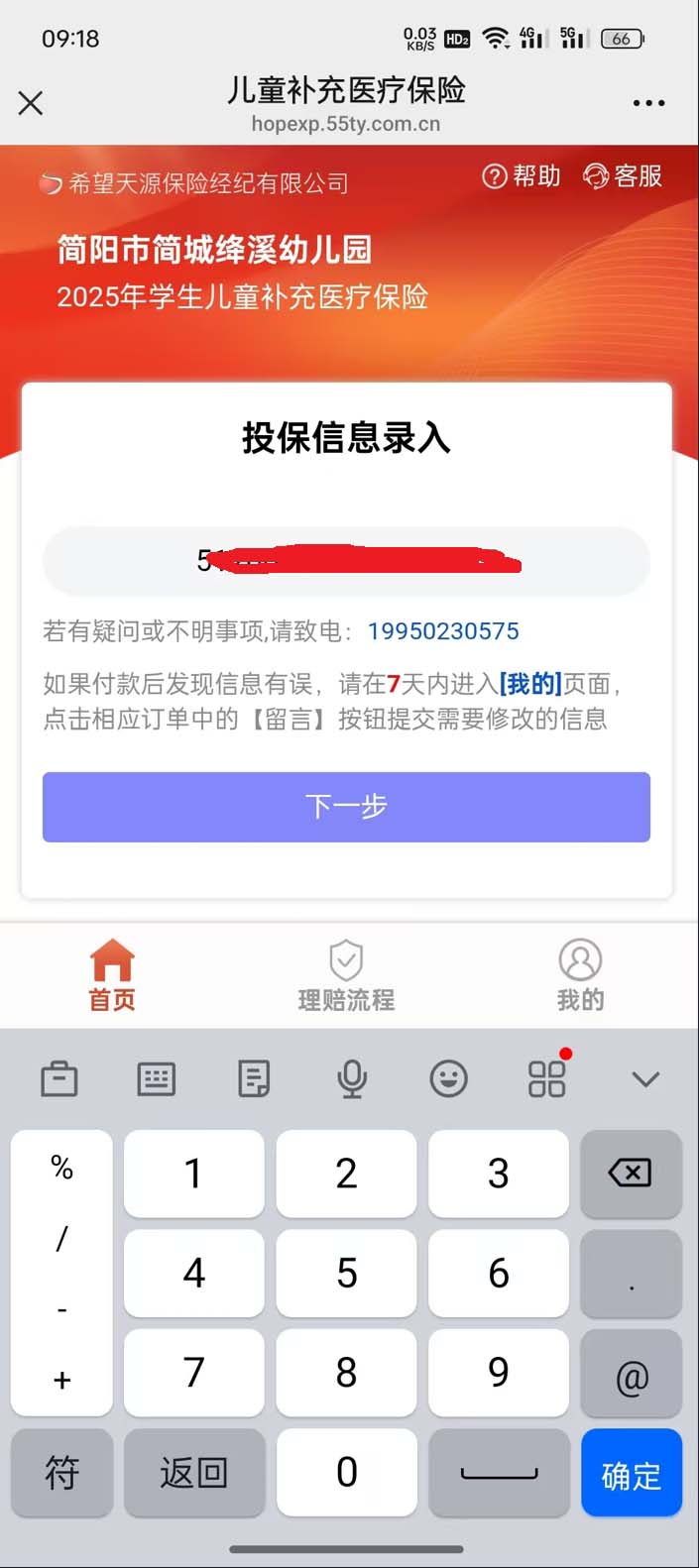
Task: Switch to 首页 tab
Action: (112, 975)
